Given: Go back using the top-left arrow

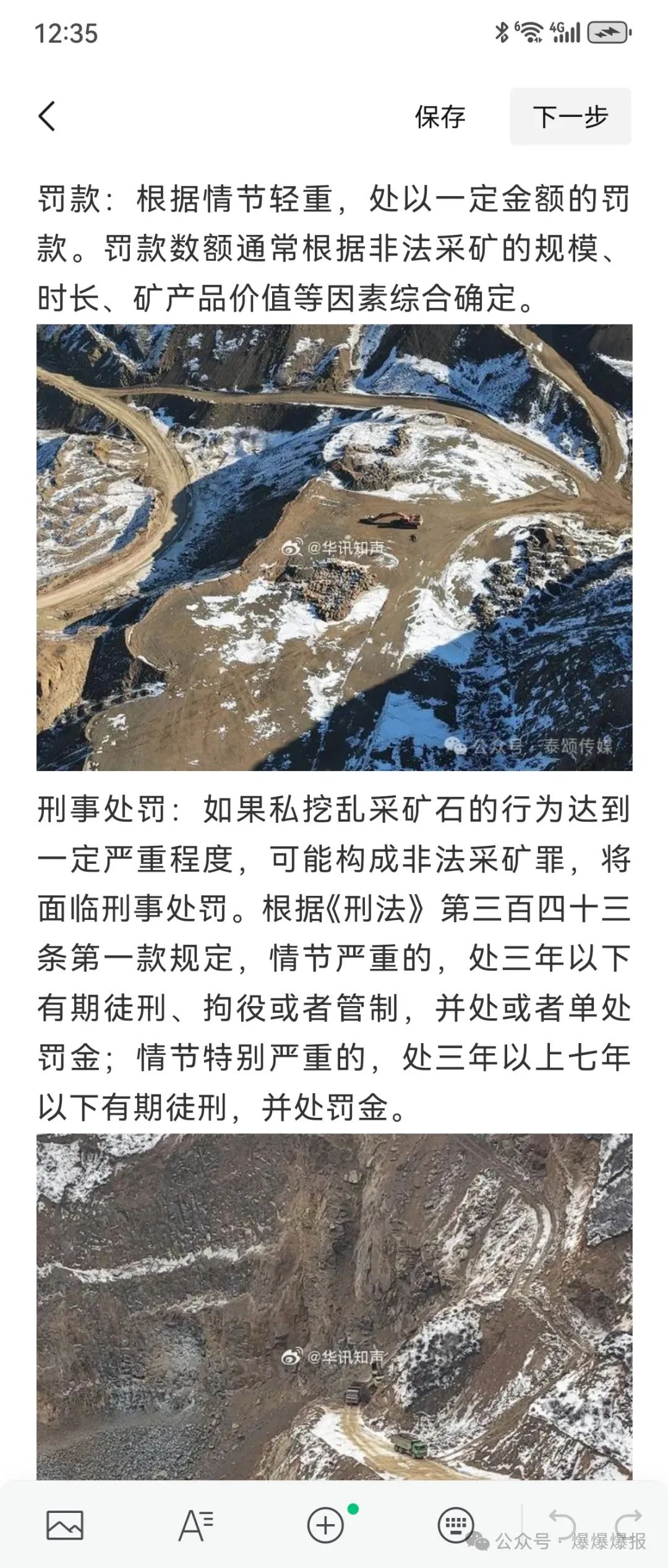Looking at the screenshot, I should click(x=47, y=116).
